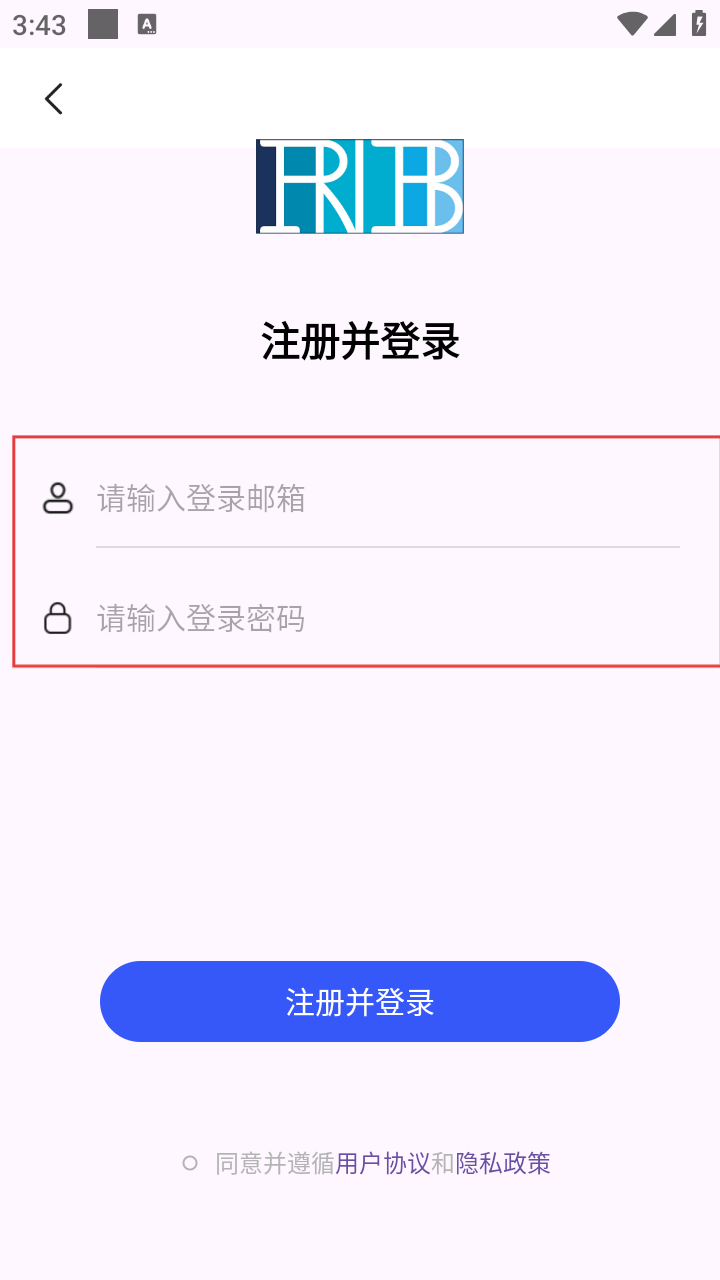This screenshot has height=1280, width=720.
Task: Focus the login email input field
Action: click(386, 498)
